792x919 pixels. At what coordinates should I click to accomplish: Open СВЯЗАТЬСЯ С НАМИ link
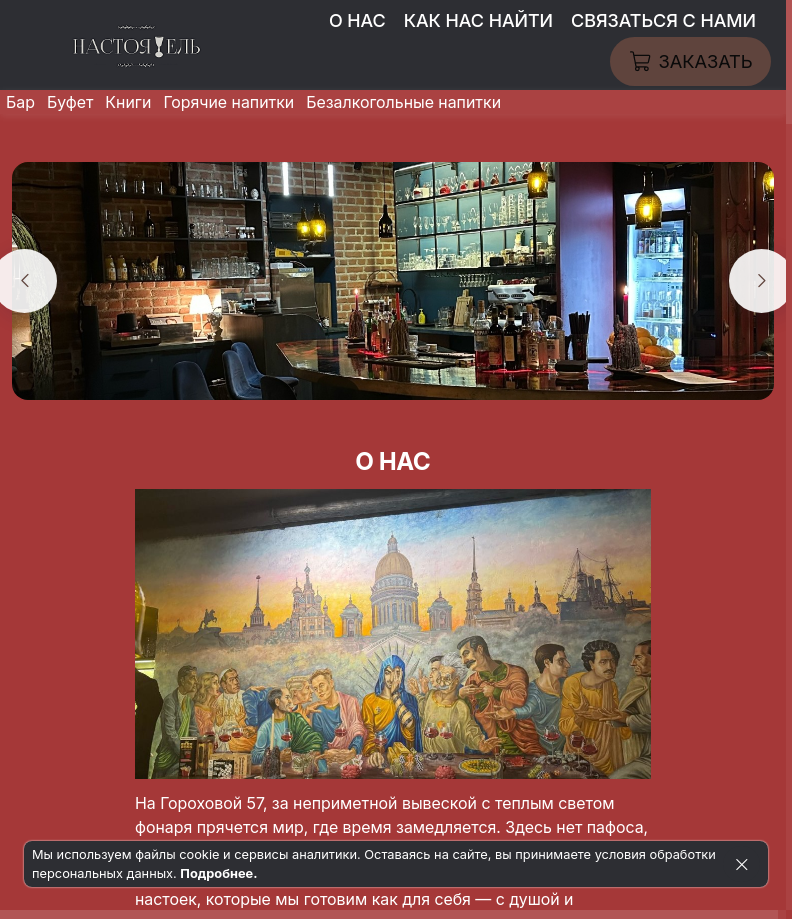pos(663,21)
